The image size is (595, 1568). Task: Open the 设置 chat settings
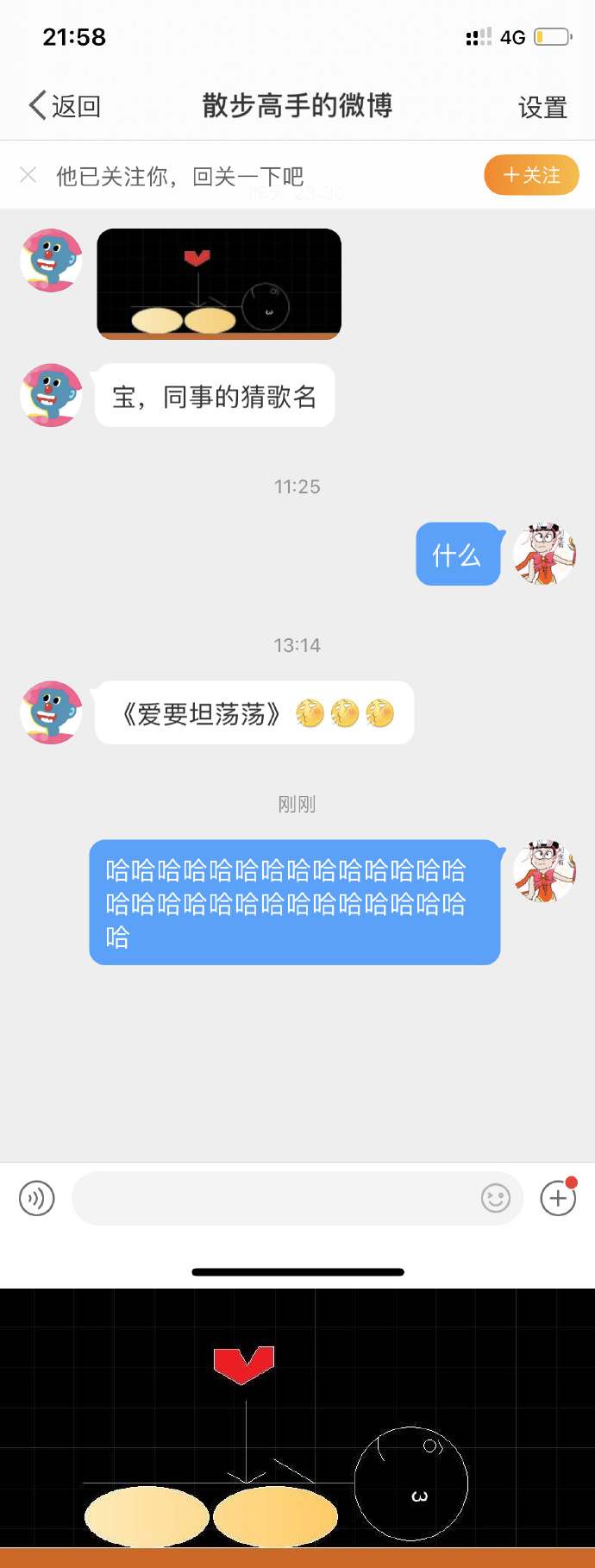click(542, 108)
